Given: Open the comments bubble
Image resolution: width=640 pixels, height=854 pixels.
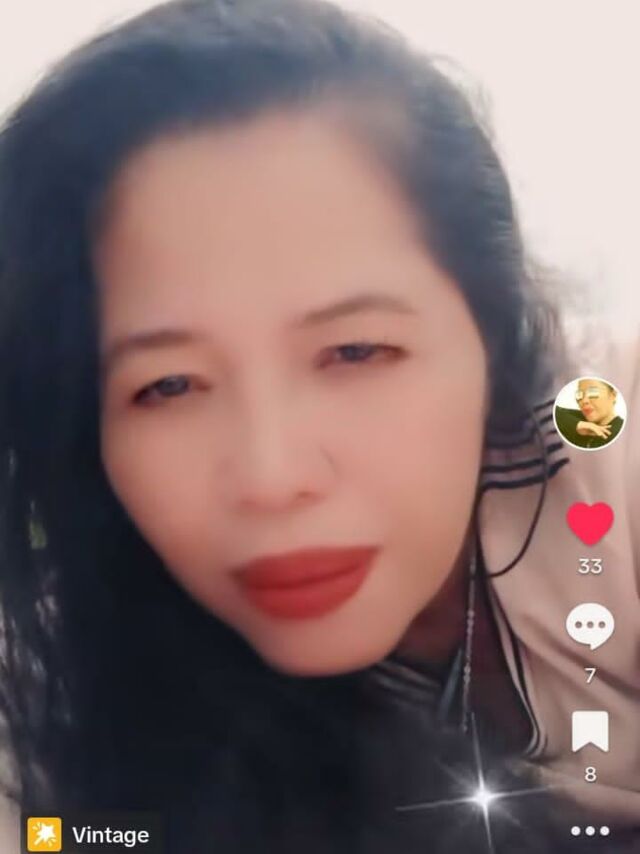Looking at the screenshot, I should (x=590, y=627).
